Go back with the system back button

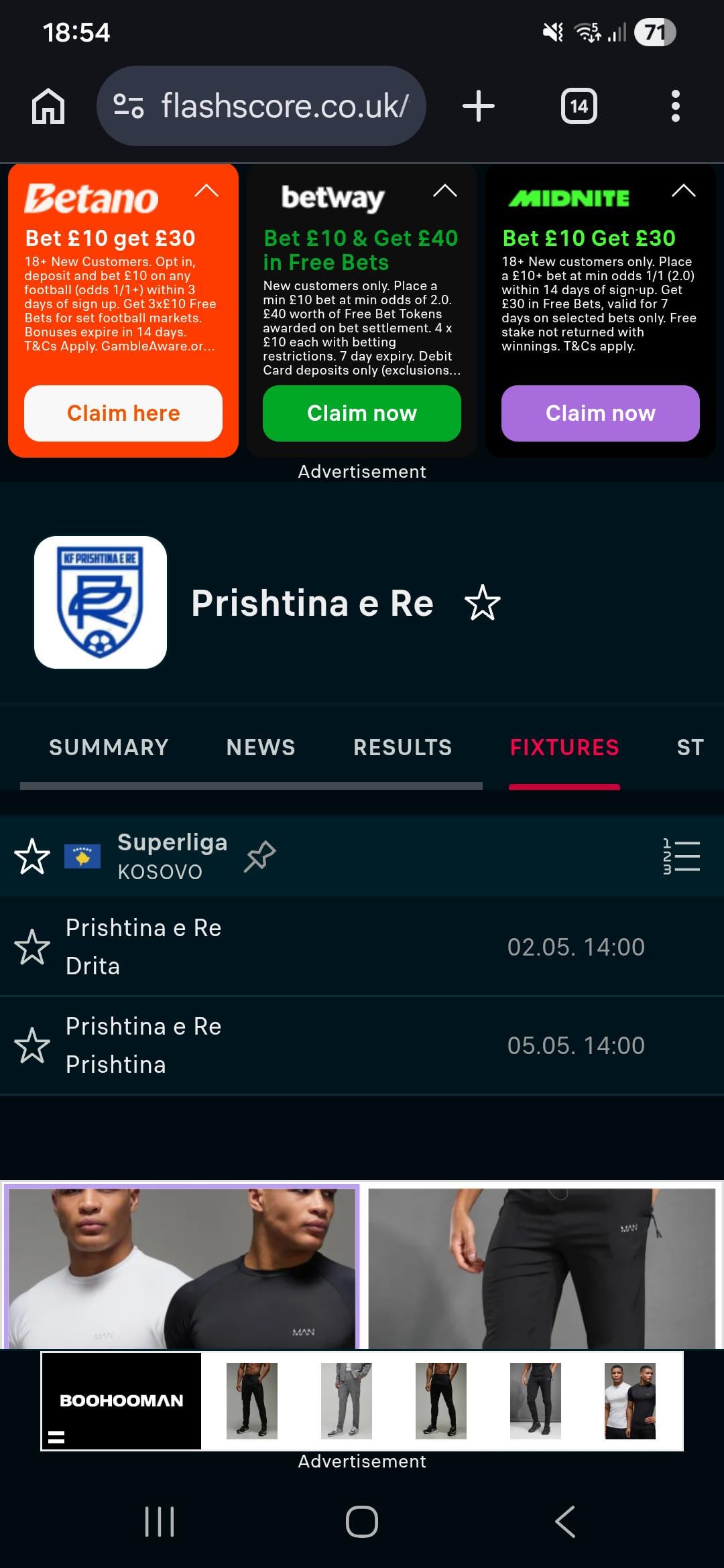point(565,1521)
